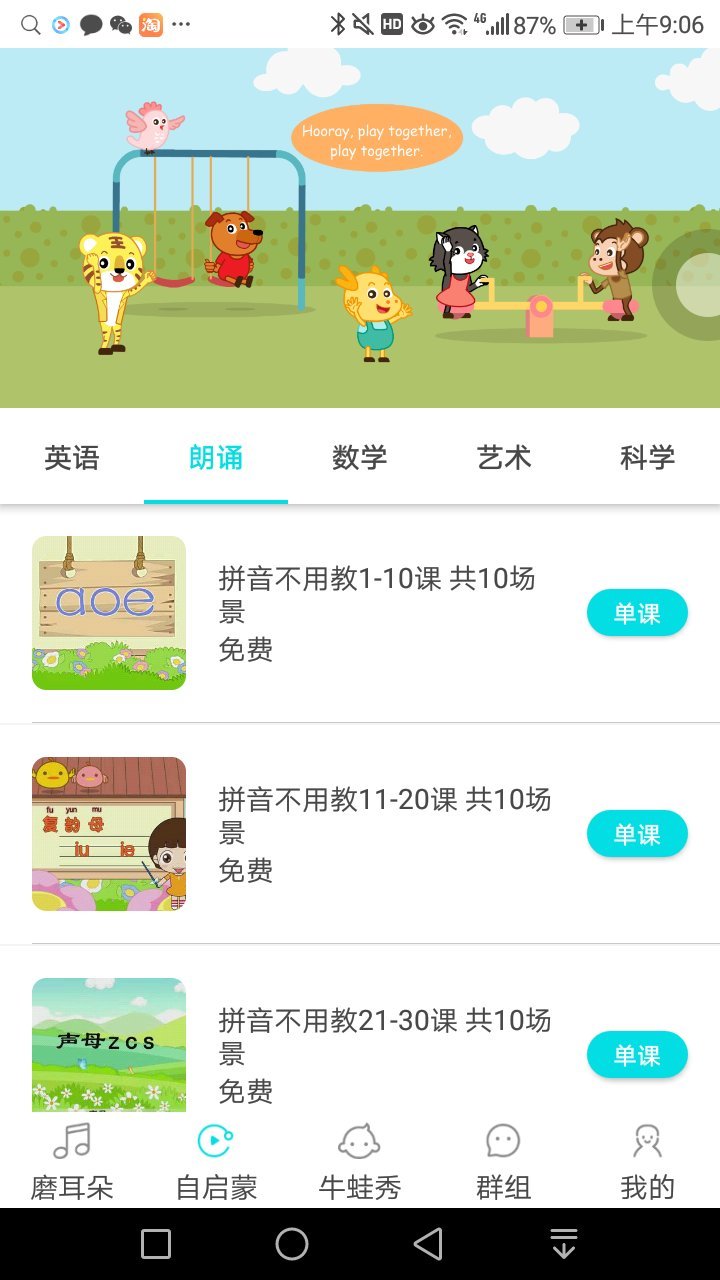Open the 拼音不用教1-10课 aoe thumbnail
720x1280 pixels.
(109, 613)
